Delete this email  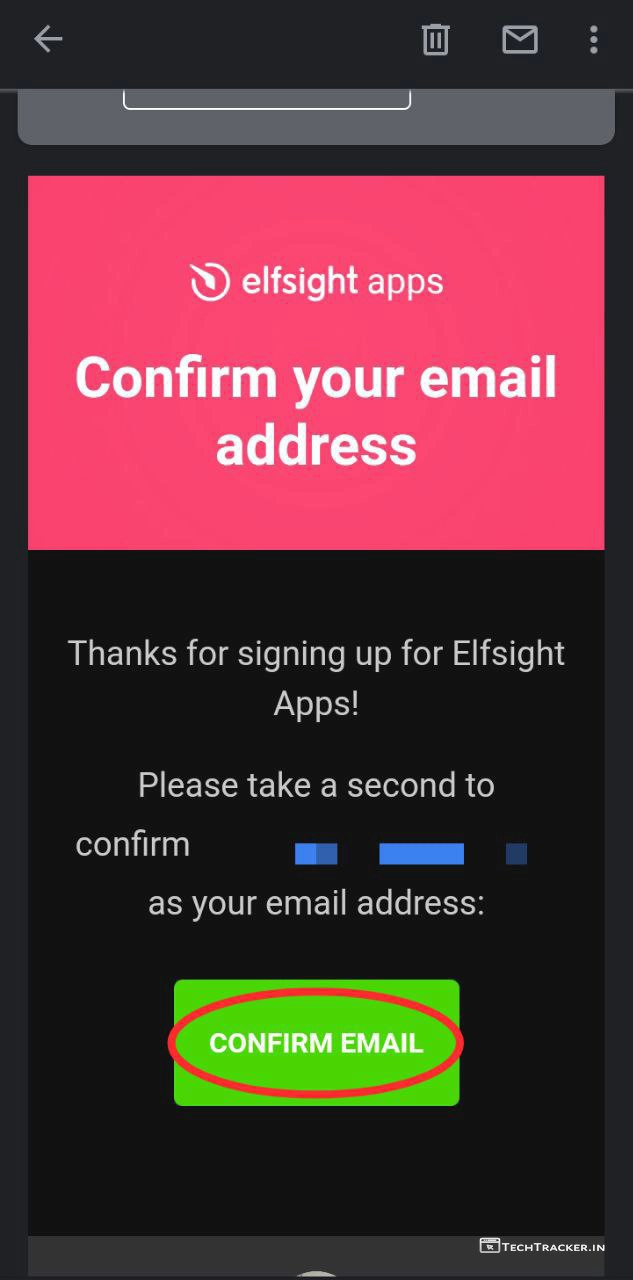coord(435,40)
